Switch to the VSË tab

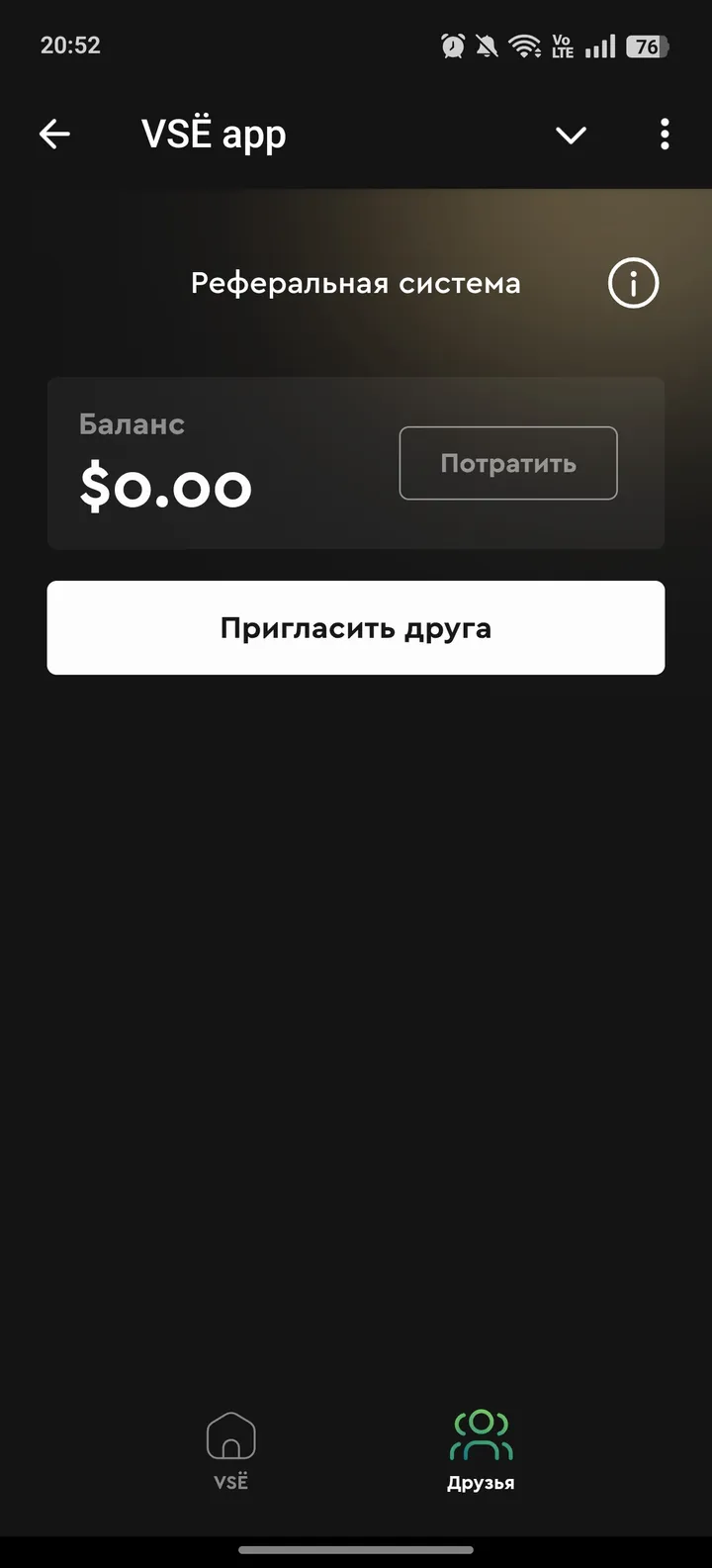coord(230,1449)
